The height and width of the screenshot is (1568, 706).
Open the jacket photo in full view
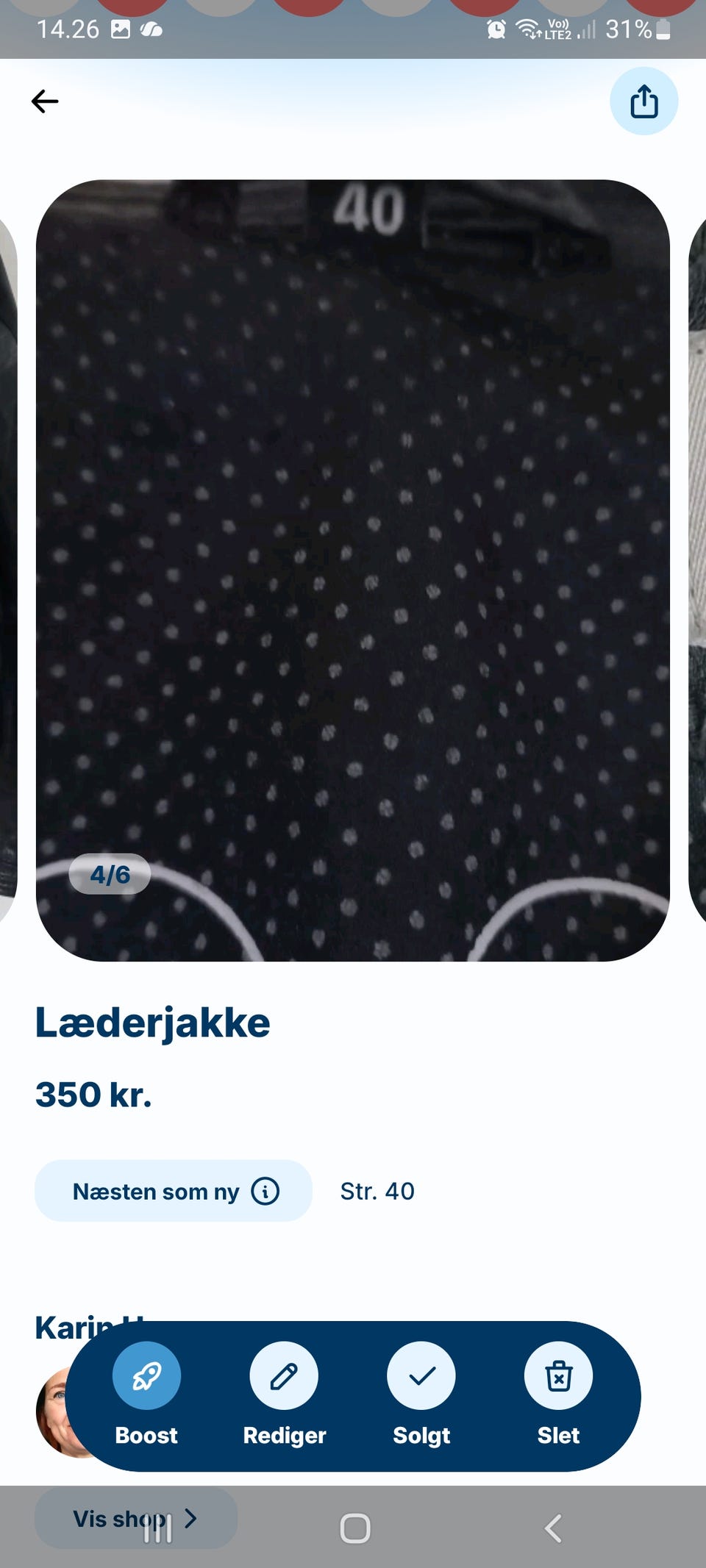353,570
